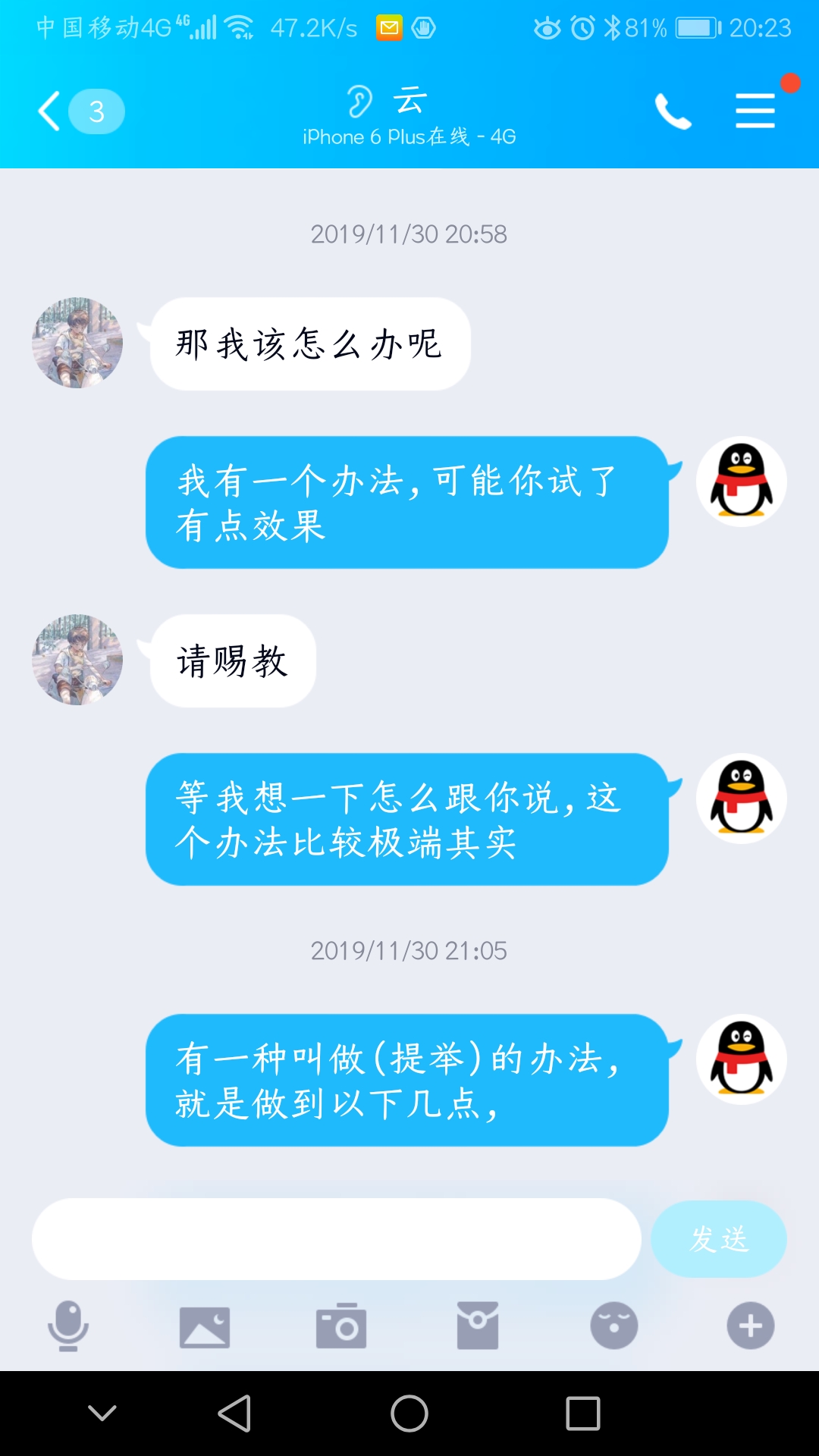Open the recent apps overview
Image resolution: width=819 pixels, height=1456 pixels.
[x=583, y=1414]
